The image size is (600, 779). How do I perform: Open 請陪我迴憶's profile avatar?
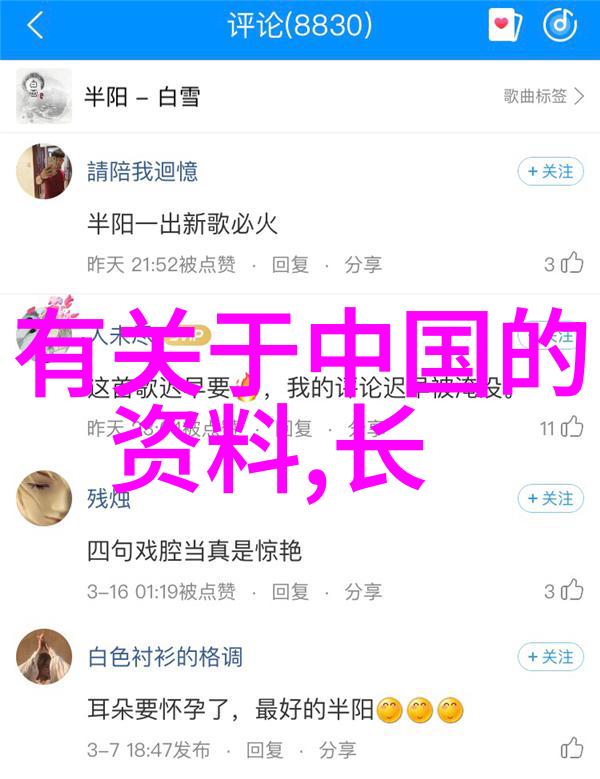[x=44, y=172]
